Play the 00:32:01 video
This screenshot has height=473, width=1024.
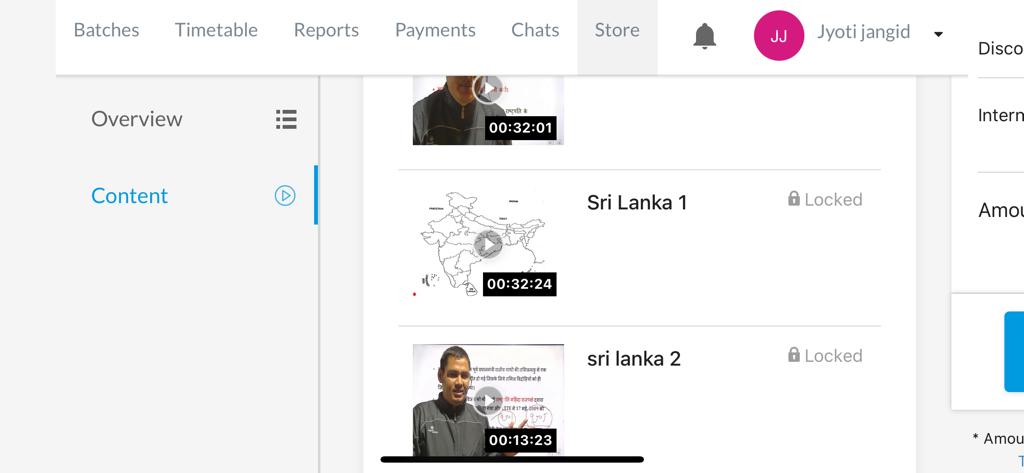click(487, 90)
